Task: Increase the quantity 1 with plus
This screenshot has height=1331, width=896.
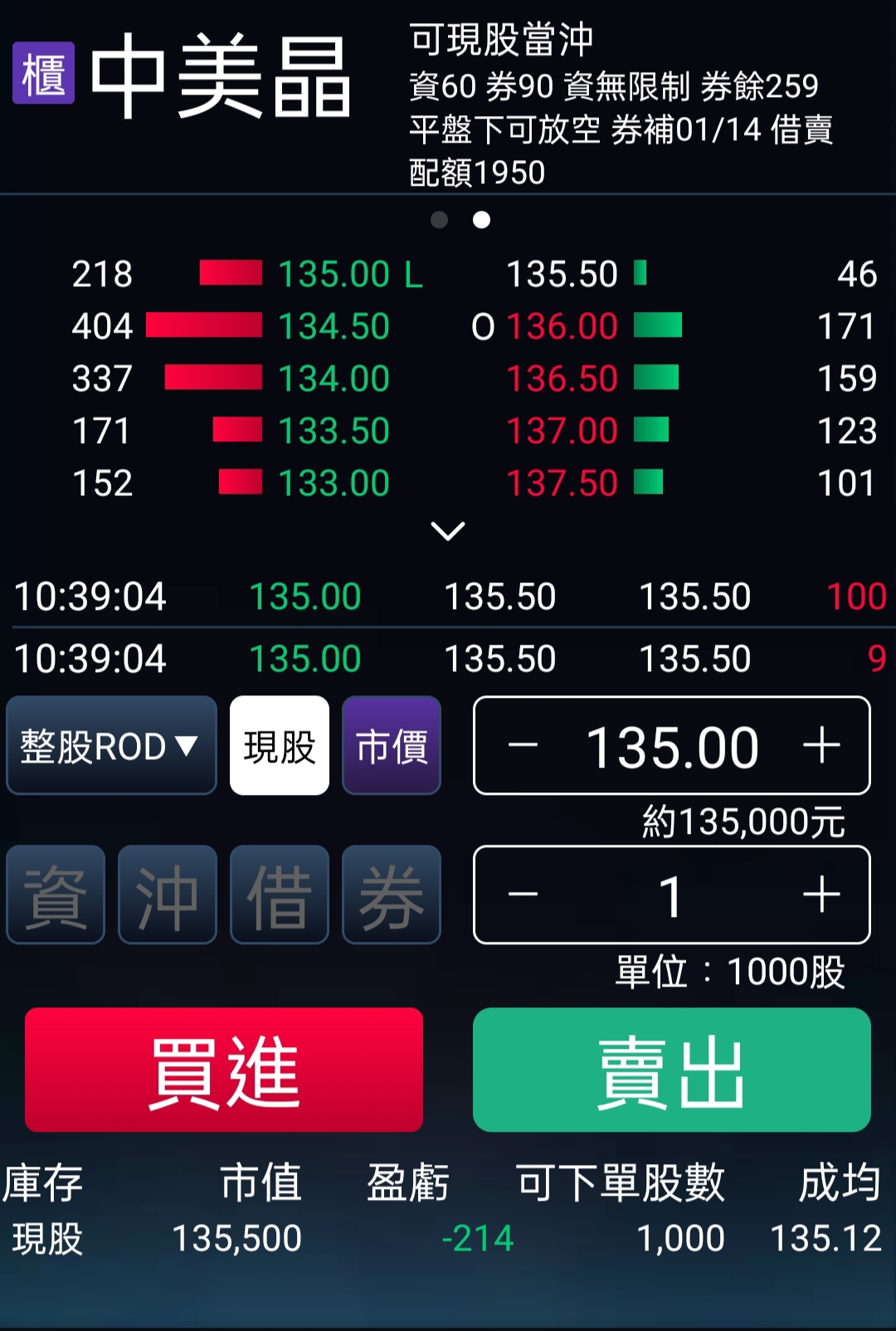Action: click(x=821, y=895)
